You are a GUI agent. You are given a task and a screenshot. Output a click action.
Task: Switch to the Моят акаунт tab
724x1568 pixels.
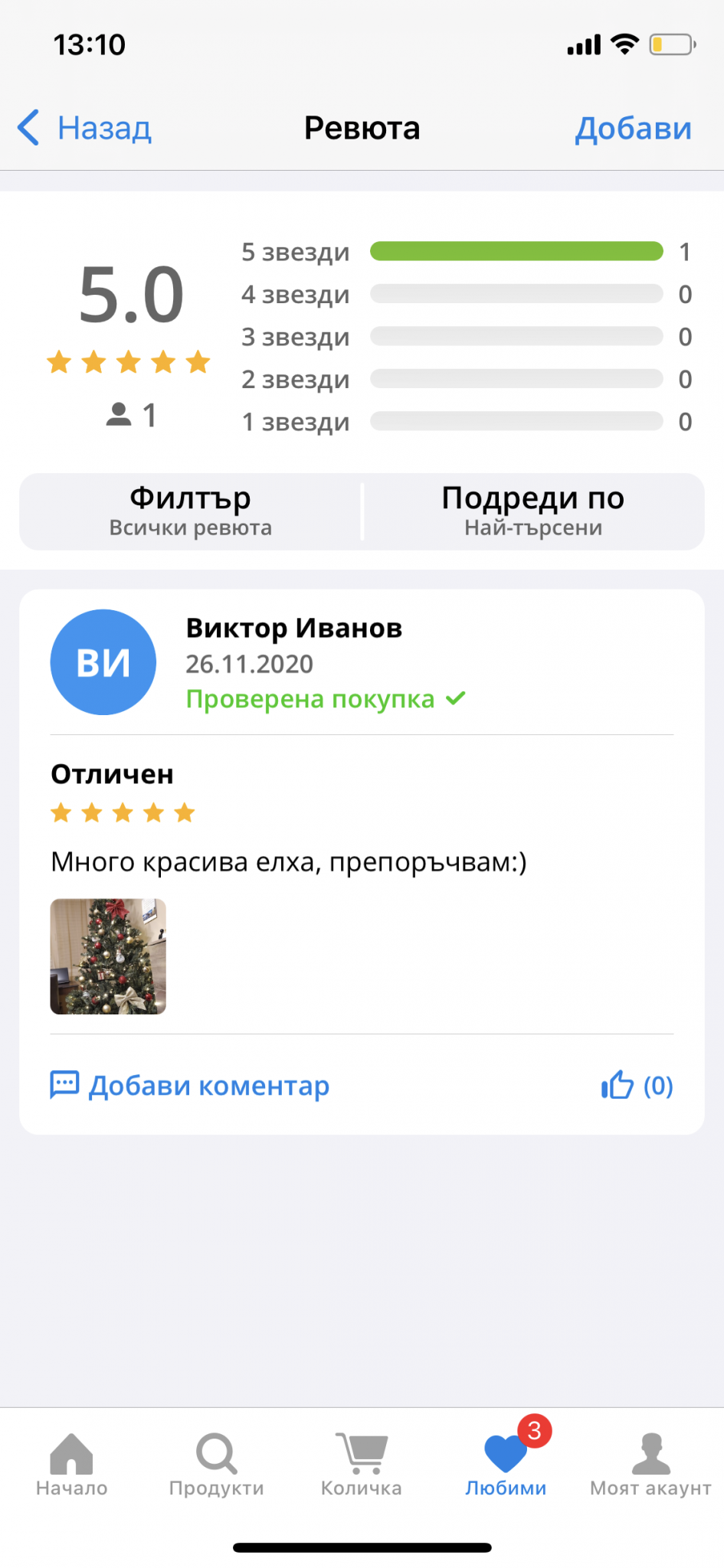[650, 1465]
